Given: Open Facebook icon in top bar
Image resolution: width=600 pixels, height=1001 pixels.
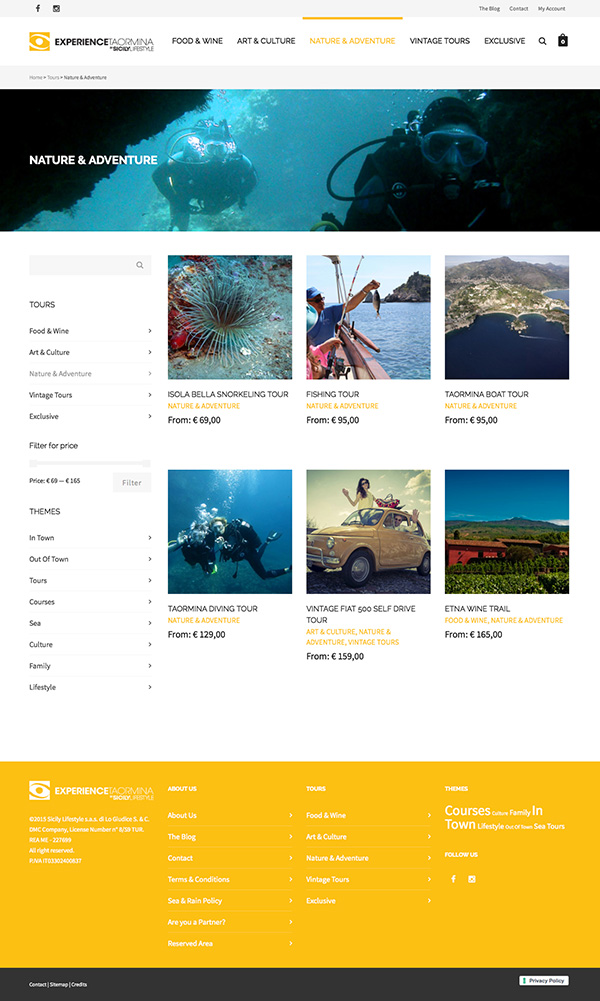Looking at the screenshot, I should click(x=38, y=8).
